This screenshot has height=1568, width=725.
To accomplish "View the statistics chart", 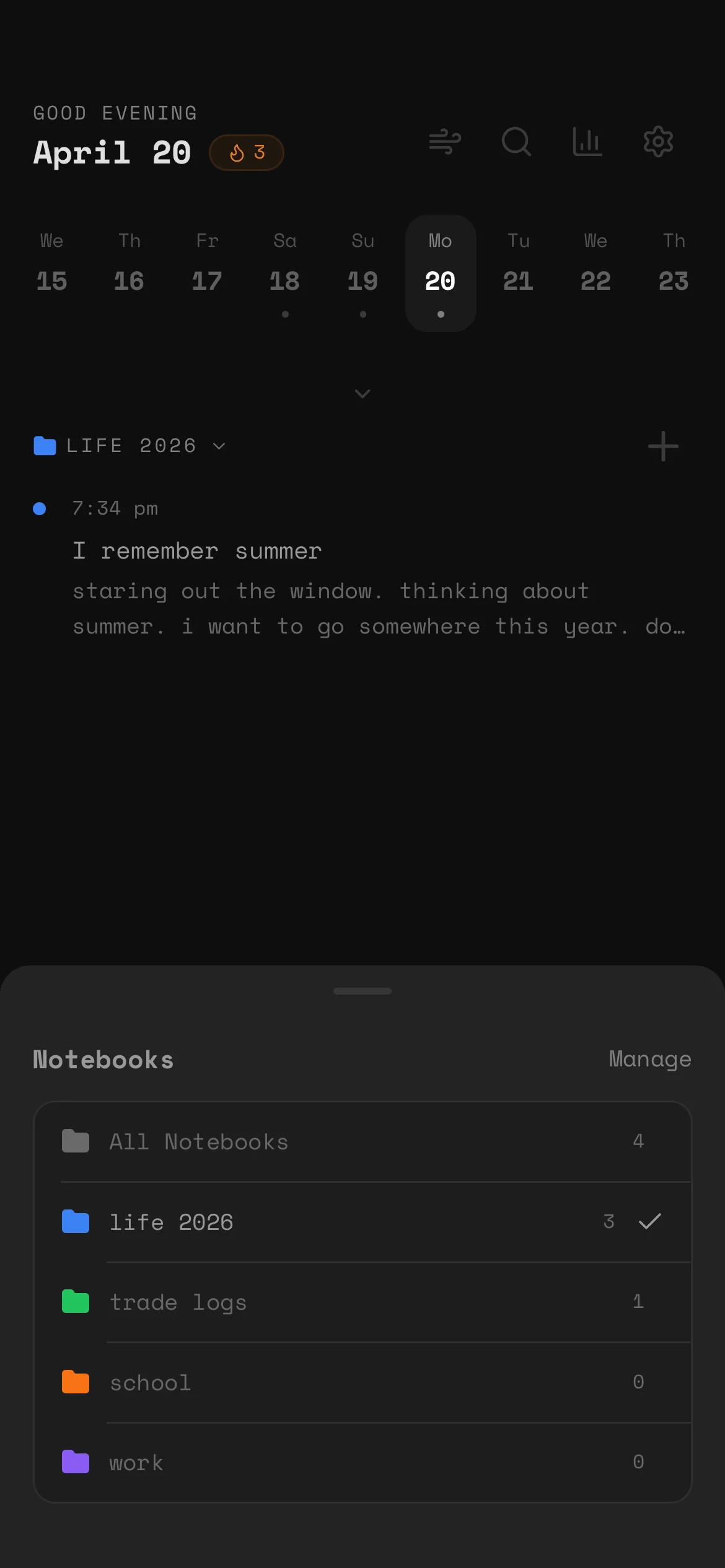I will click(587, 142).
